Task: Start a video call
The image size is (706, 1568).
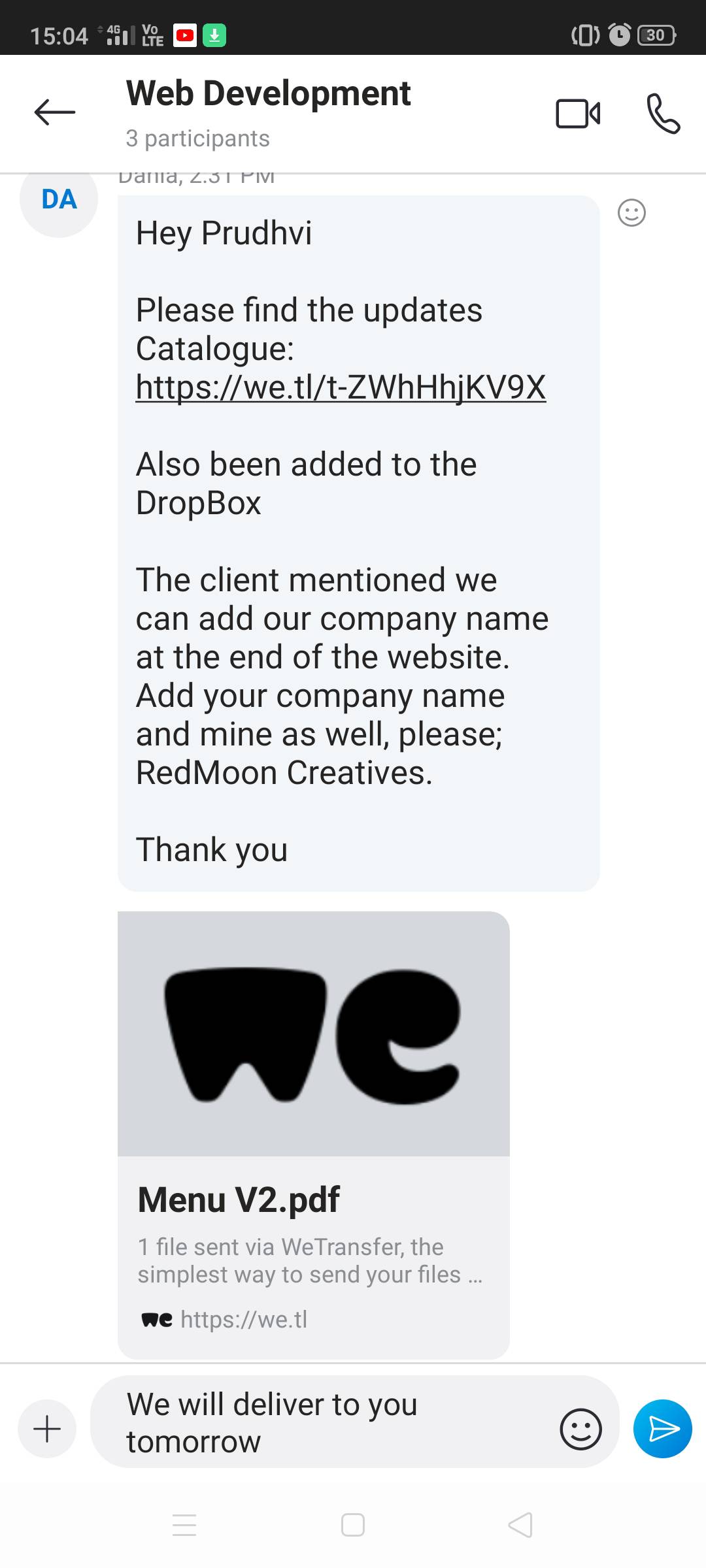Action: [578, 114]
